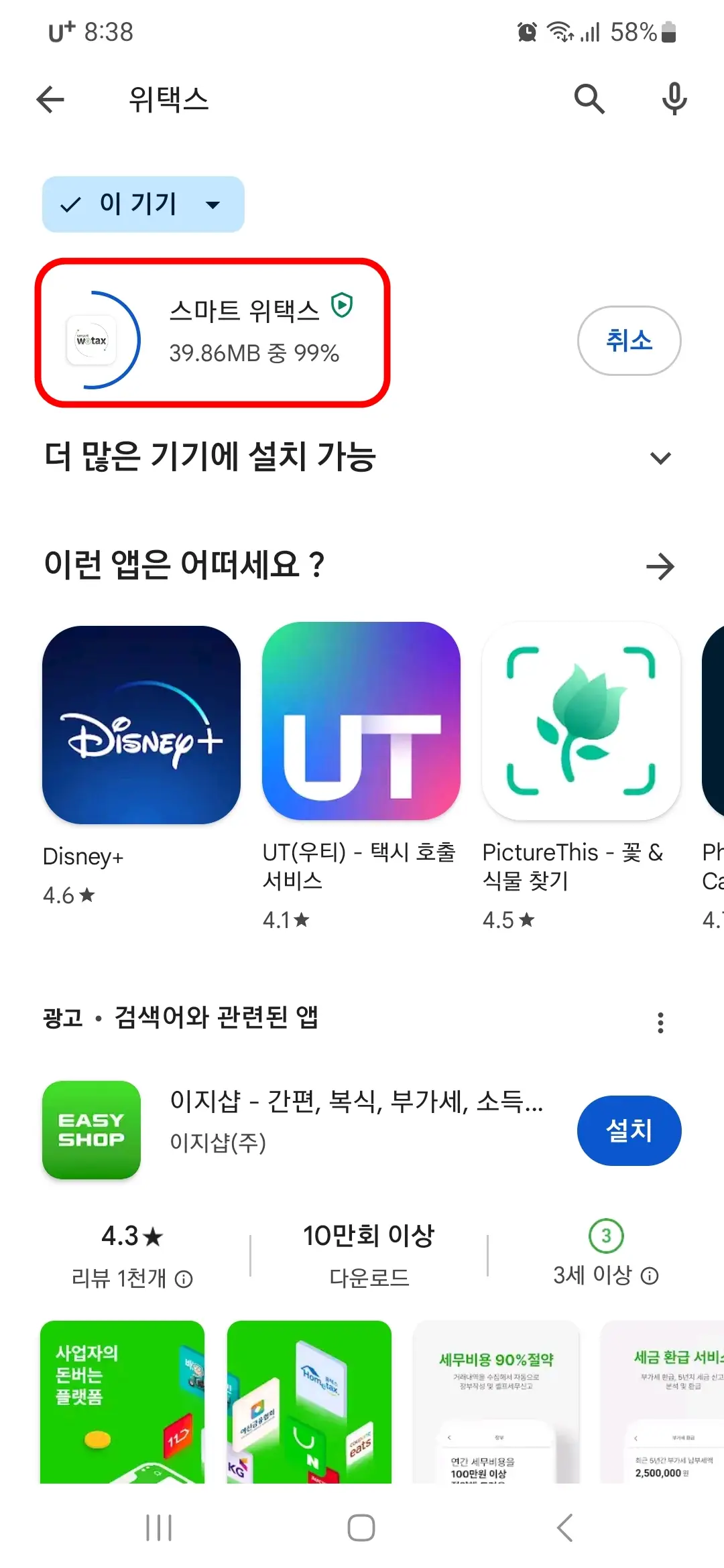Image resolution: width=724 pixels, height=1568 pixels.
Task: Open the '이 기기' device filter dropdown
Action: click(x=143, y=205)
